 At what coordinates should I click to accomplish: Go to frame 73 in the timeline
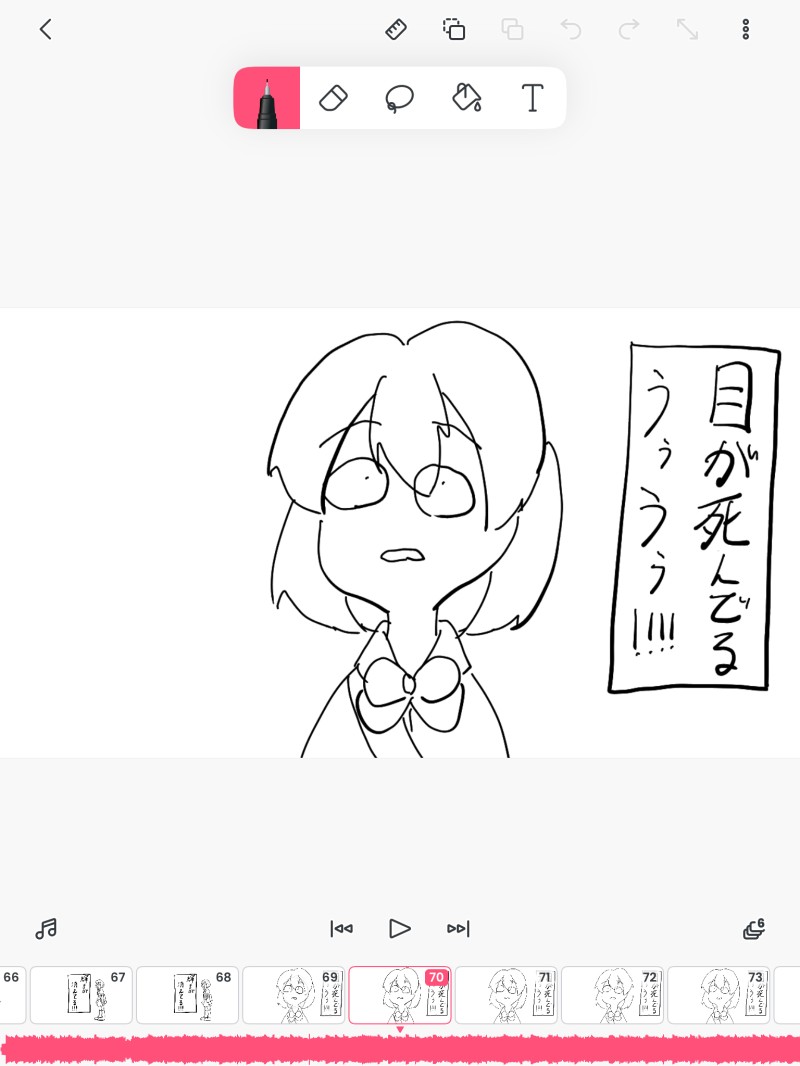718,995
